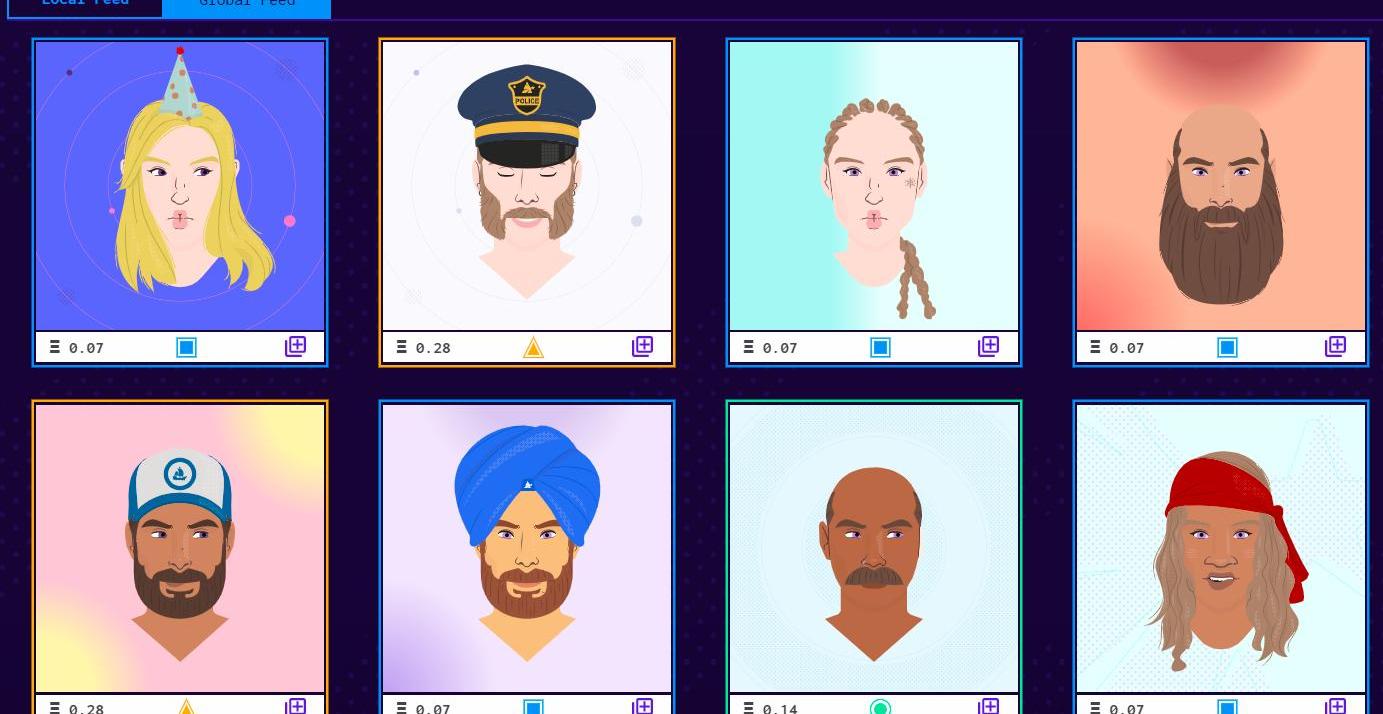The height and width of the screenshot is (714, 1383).
Task: Switch to the Local Feed tab
Action: coord(85,4)
